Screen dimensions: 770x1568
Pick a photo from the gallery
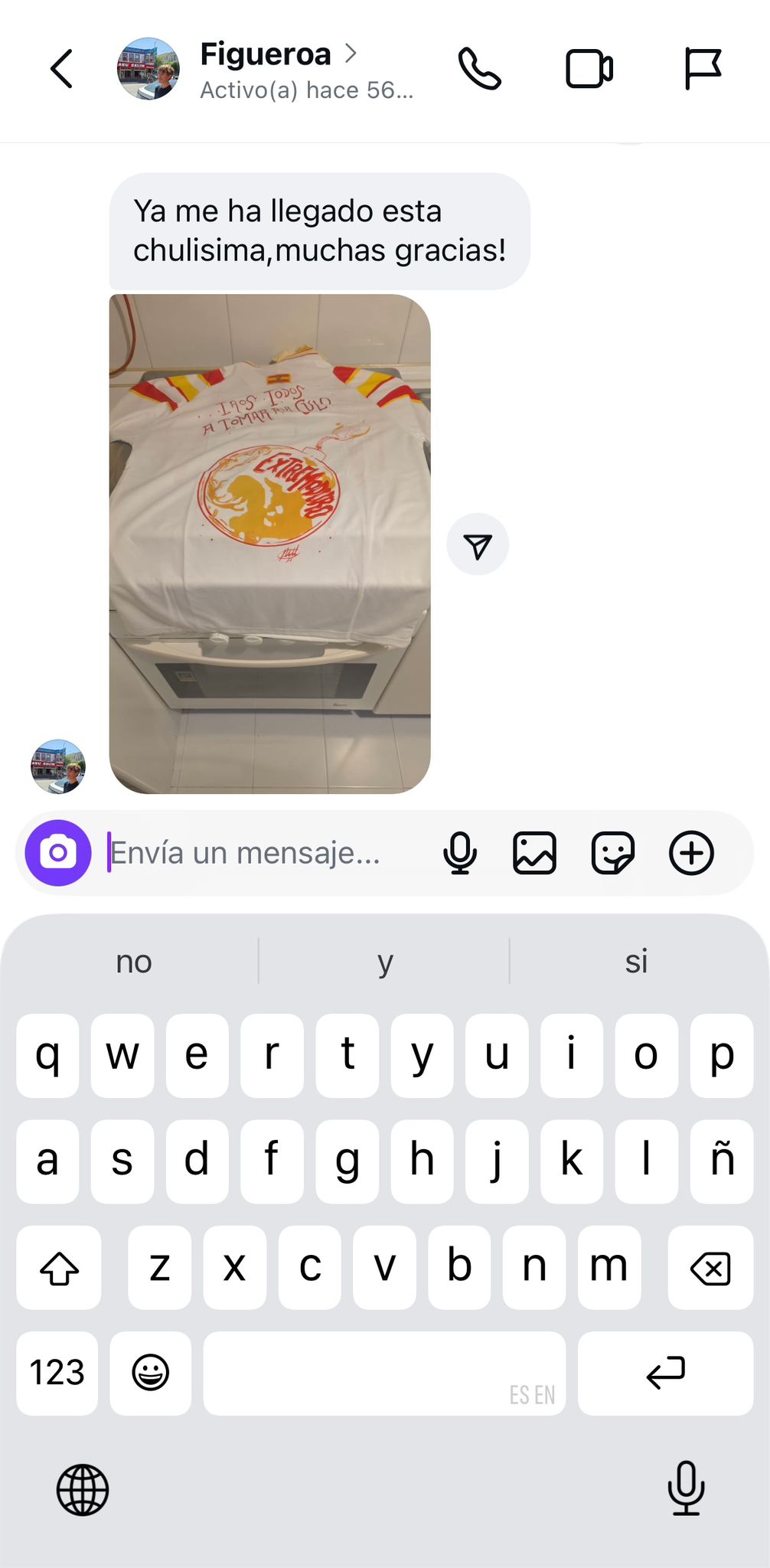point(534,853)
